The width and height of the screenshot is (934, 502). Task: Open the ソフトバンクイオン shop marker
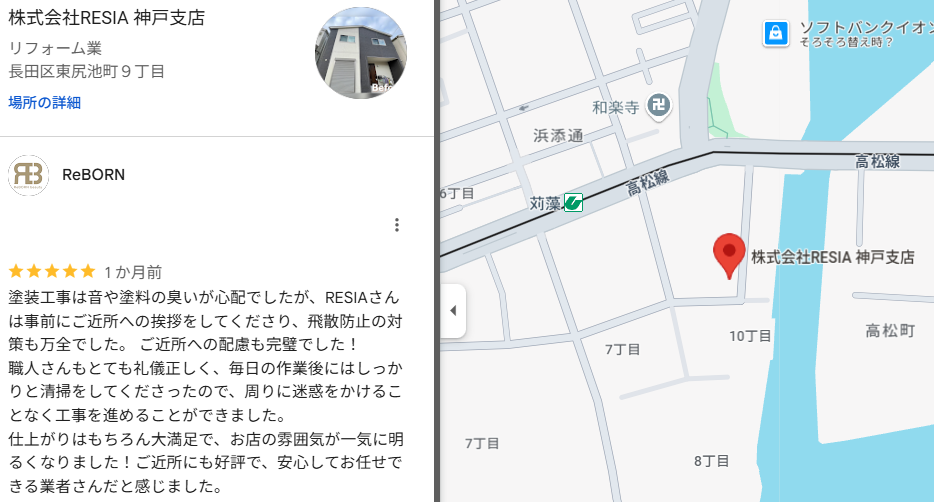coord(775,33)
